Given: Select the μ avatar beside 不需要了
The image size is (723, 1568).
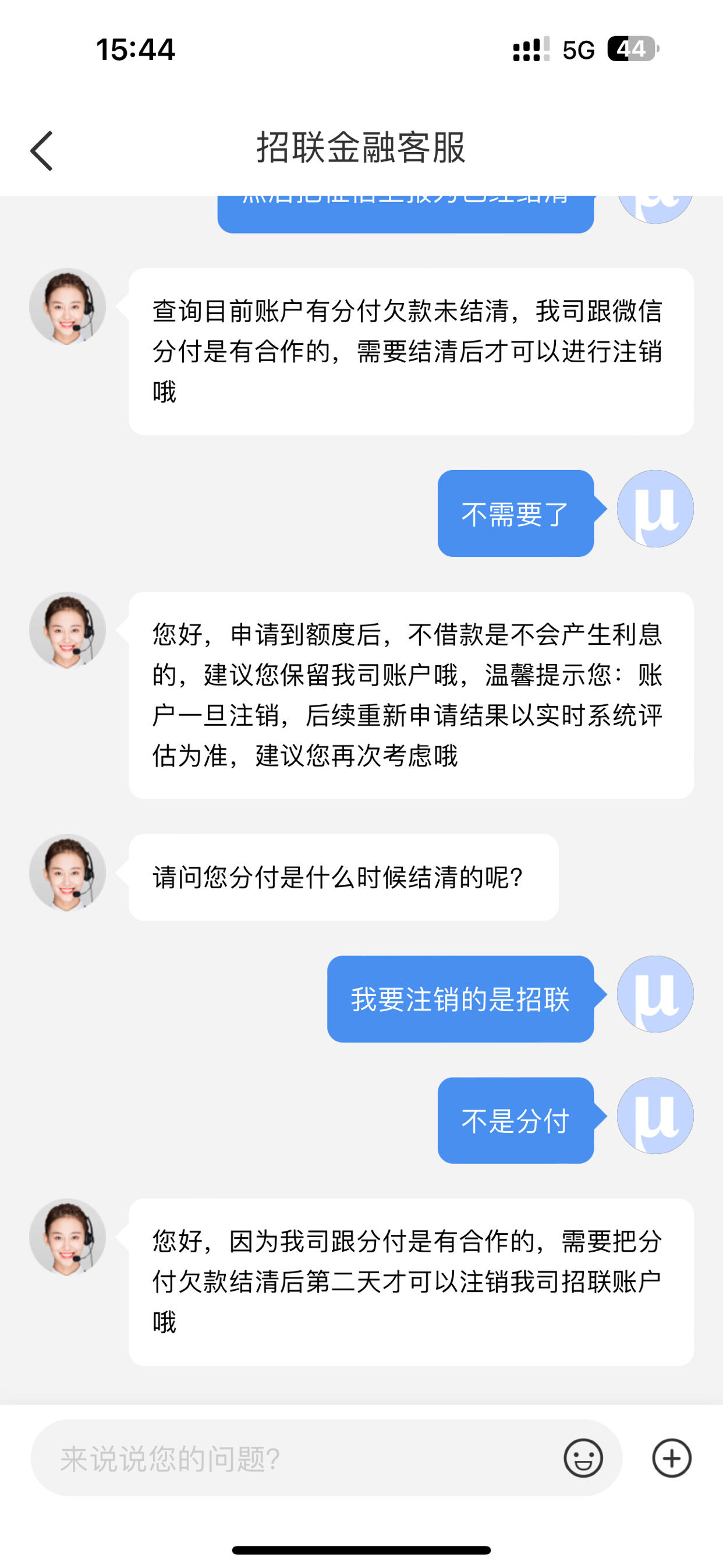Looking at the screenshot, I should (655, 508).
